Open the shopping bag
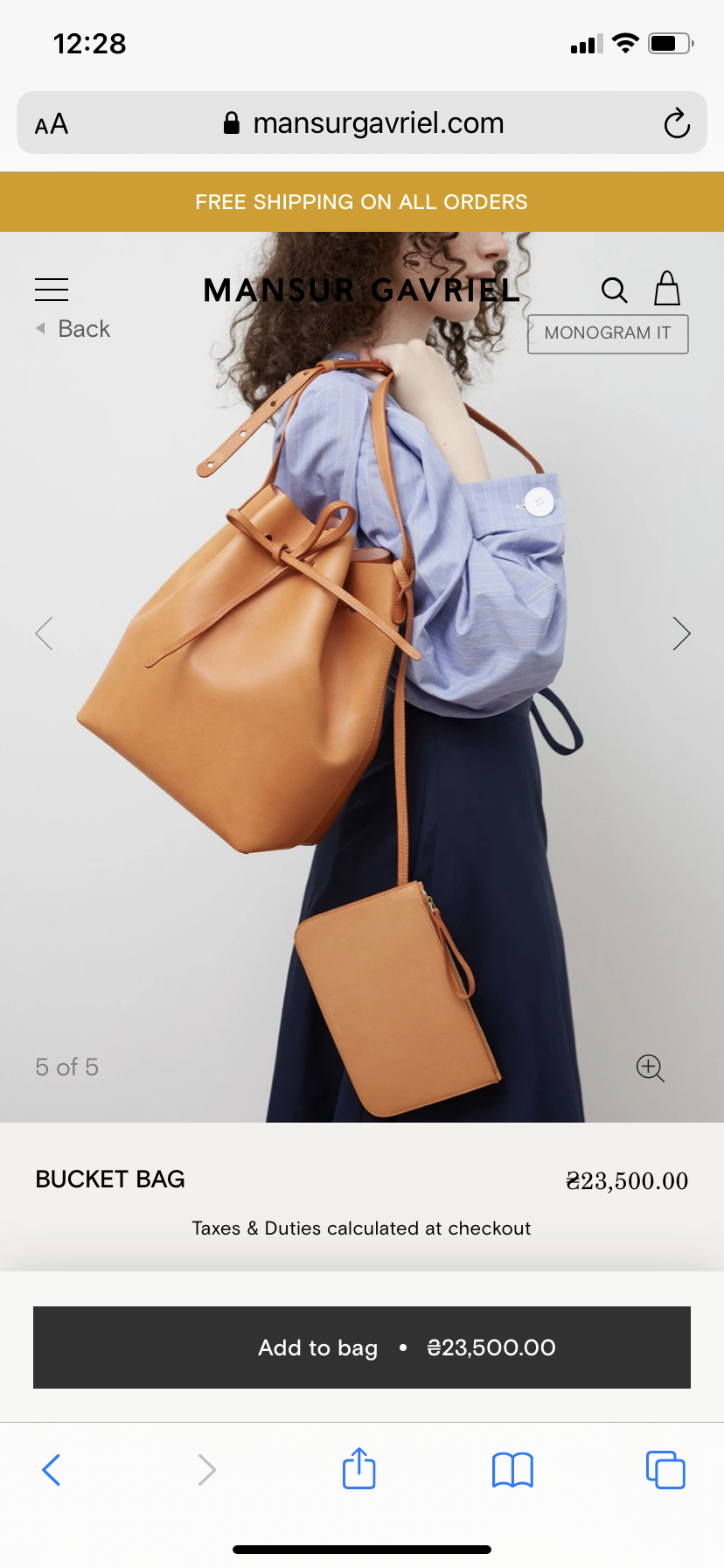724x1568 pixels. tap(667, 288)
